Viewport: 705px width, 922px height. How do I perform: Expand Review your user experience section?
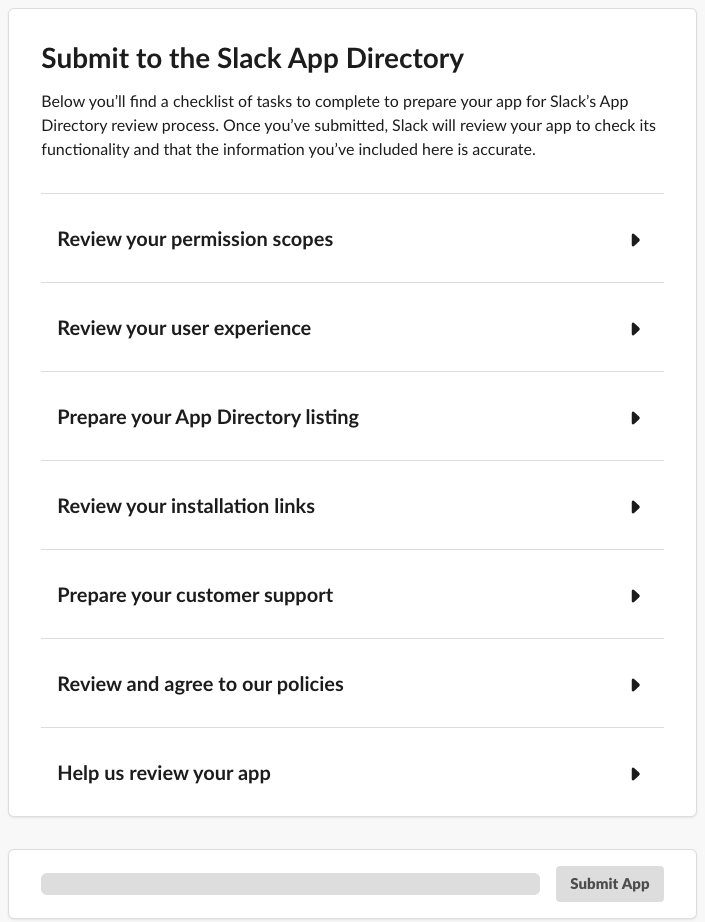point(352,329)
